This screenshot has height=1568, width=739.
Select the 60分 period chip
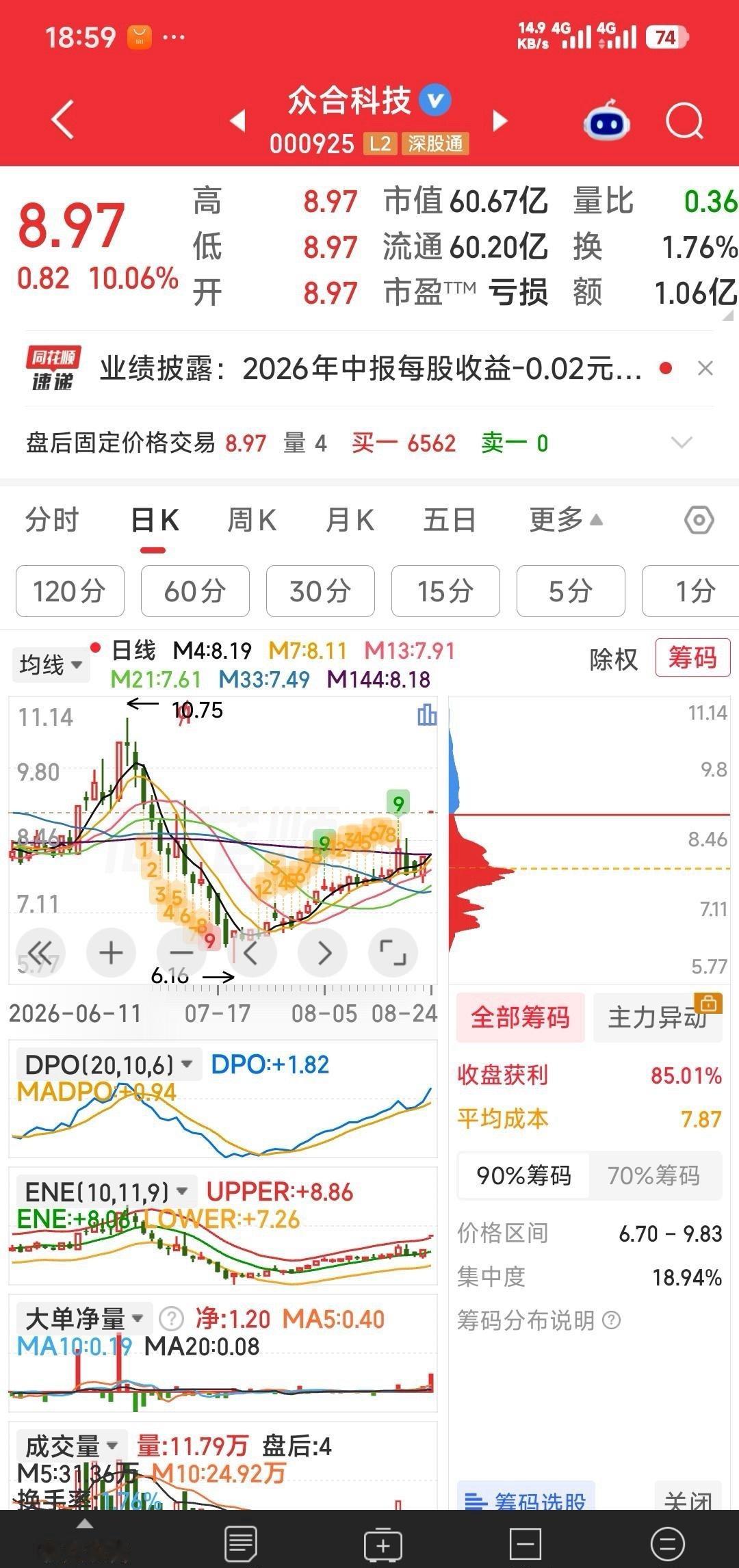[x=195, y=591]
